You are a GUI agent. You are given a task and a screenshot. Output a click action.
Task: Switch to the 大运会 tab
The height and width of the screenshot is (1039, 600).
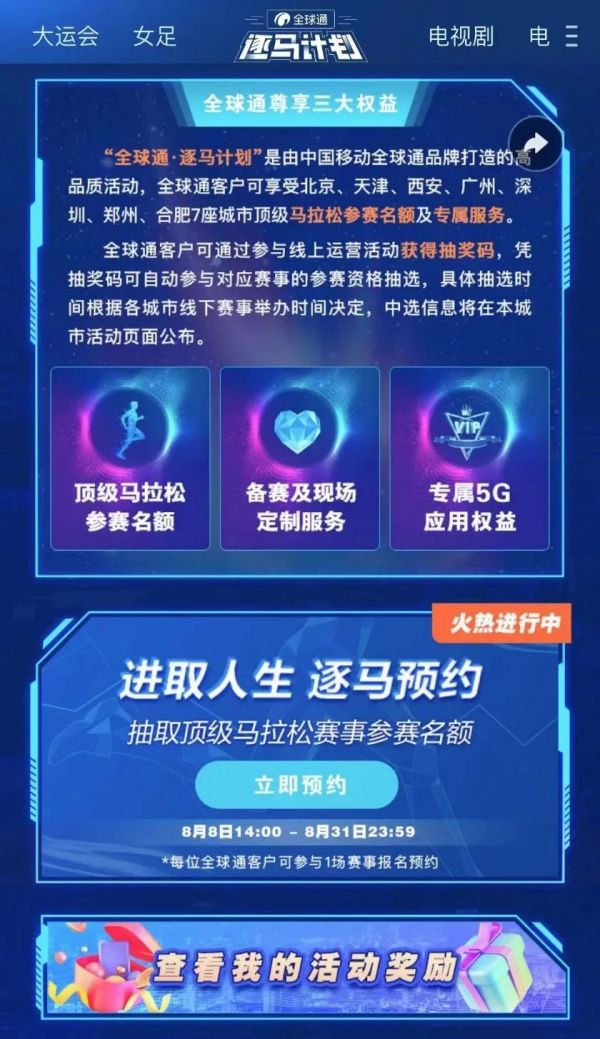click(65, 36)
